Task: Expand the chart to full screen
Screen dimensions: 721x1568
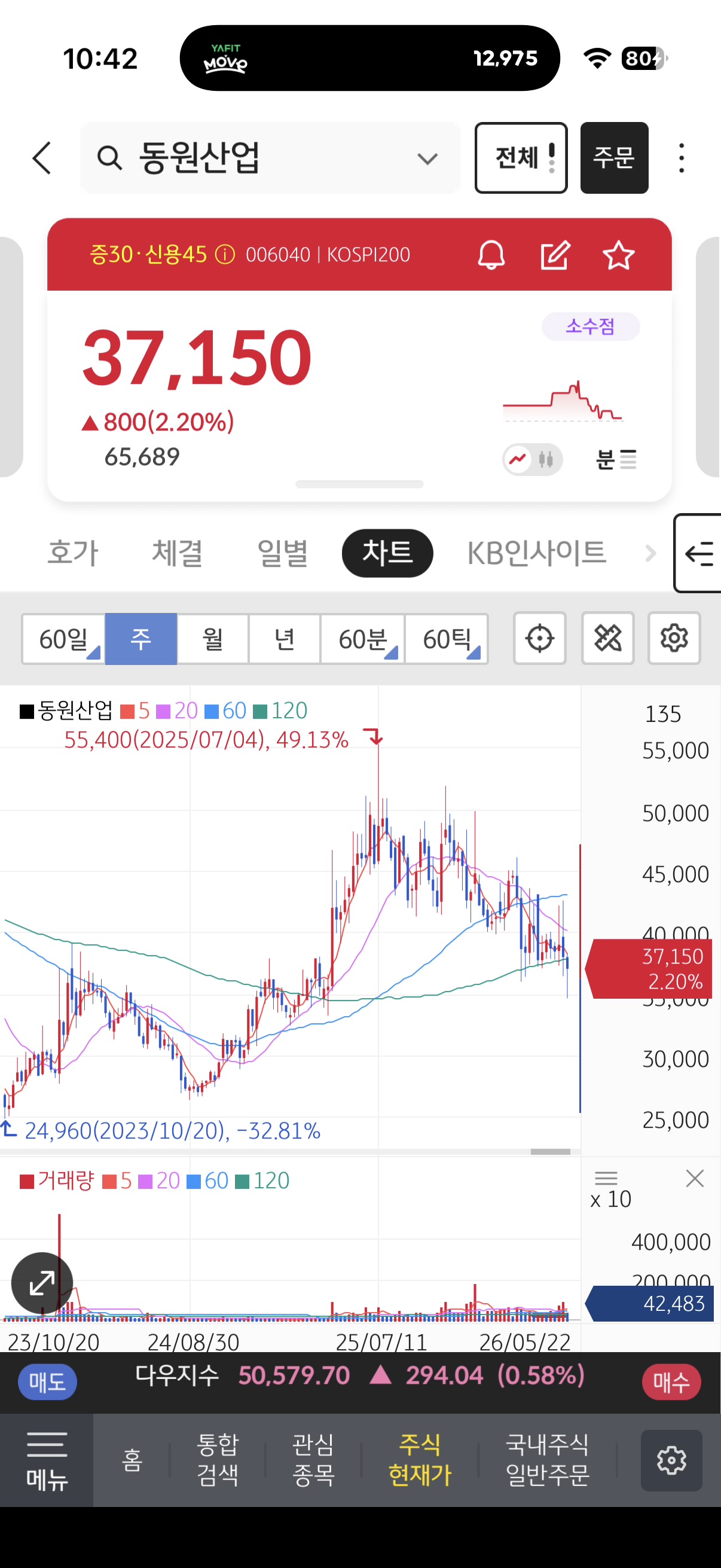Action: coord(42,1283)
